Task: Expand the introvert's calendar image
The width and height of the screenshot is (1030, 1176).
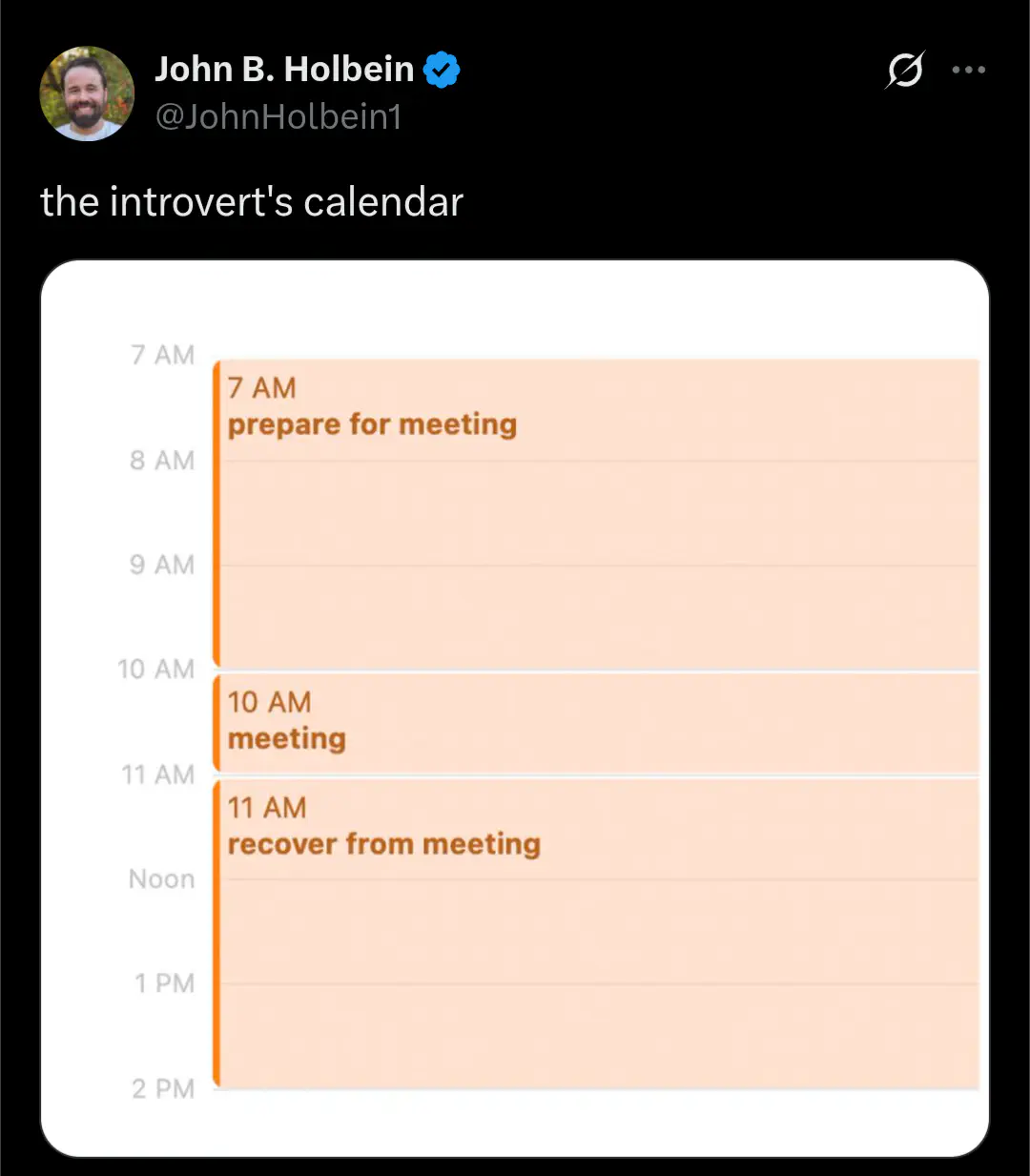Action: click(515, 708)
